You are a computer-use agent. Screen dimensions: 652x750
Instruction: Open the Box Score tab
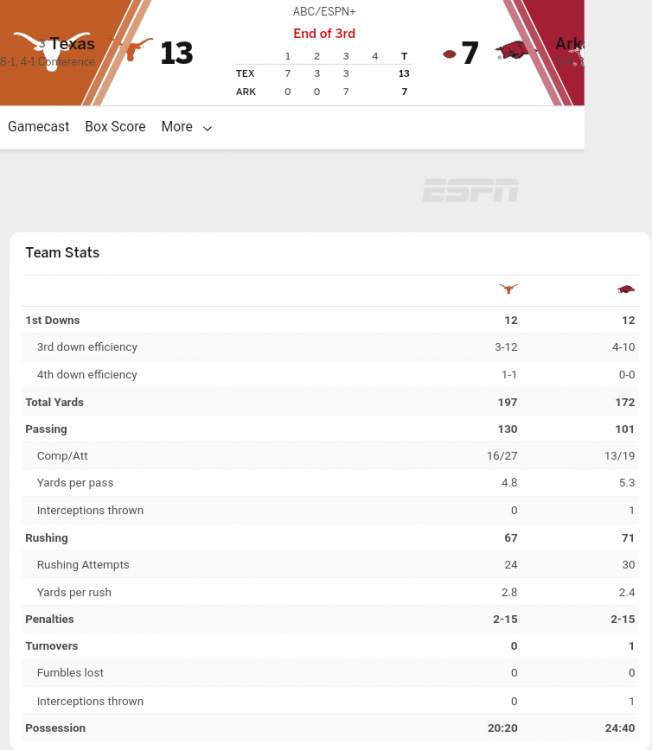[115, 127]
